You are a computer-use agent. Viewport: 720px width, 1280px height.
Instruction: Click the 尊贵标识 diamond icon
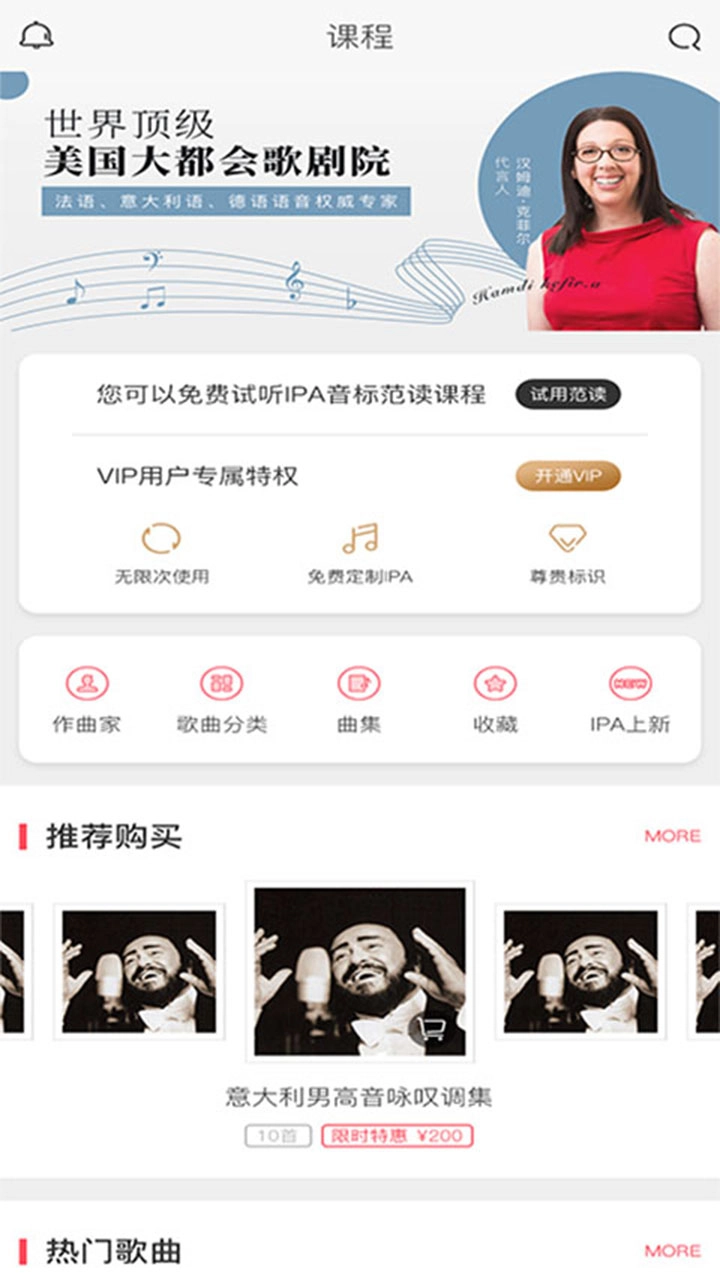click(x=568, y=537)
